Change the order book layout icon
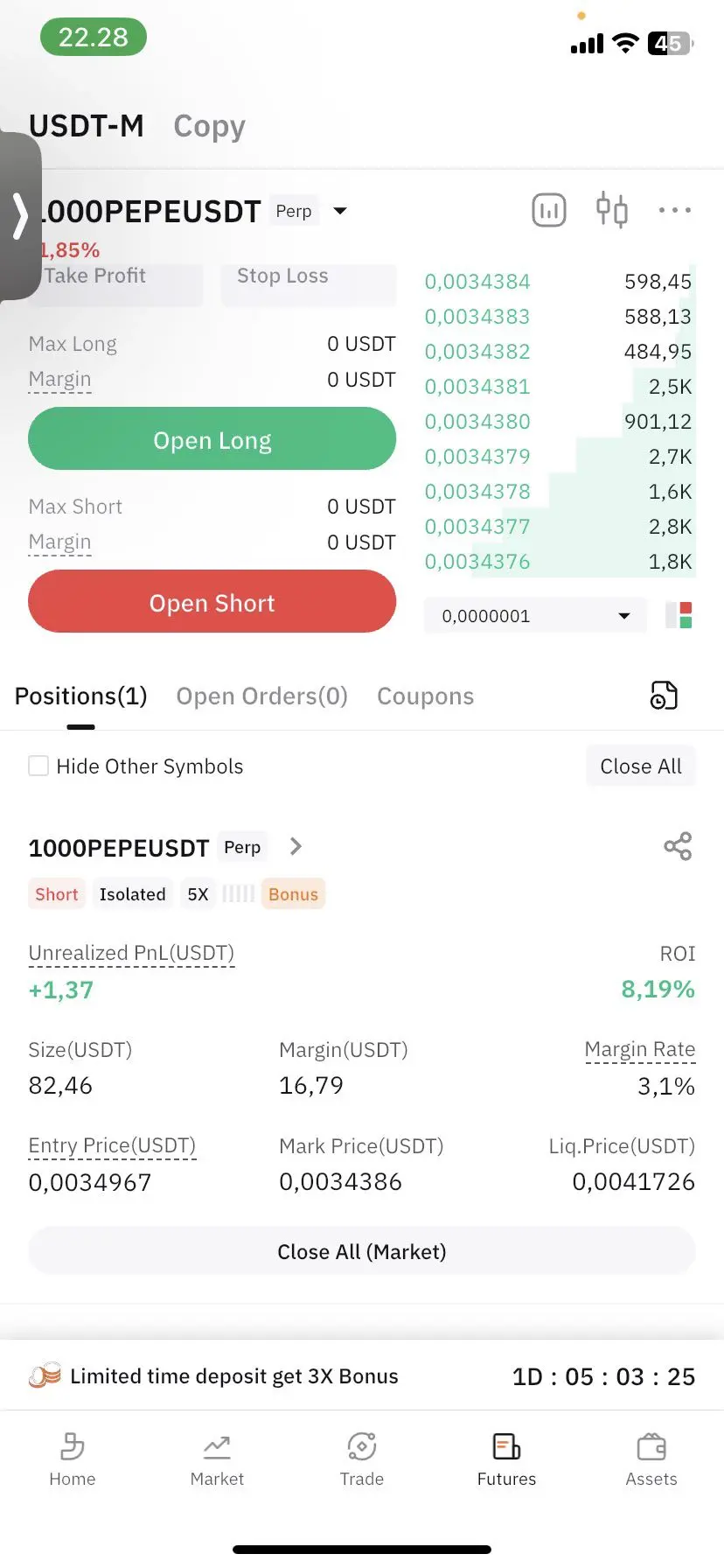724x1568 pixels. coord(679,615)
